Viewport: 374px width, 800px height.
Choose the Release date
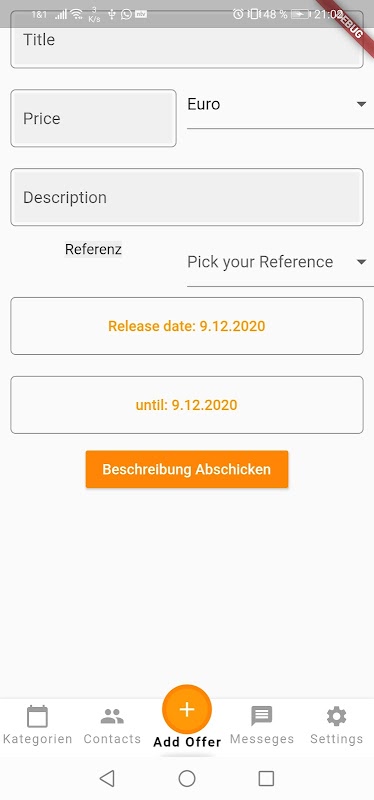187,326
